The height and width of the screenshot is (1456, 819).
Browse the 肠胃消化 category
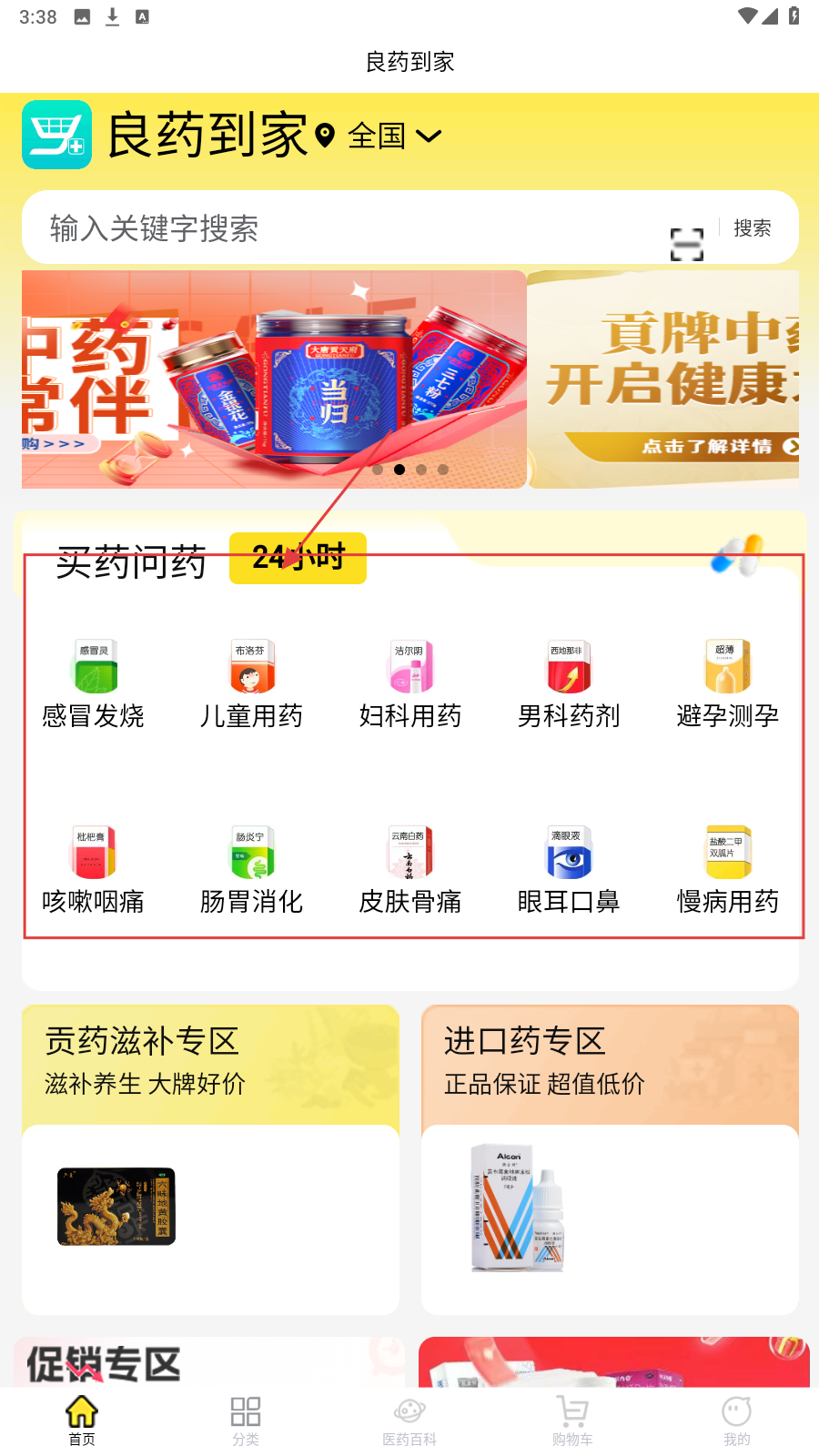(x=251, y=870)
